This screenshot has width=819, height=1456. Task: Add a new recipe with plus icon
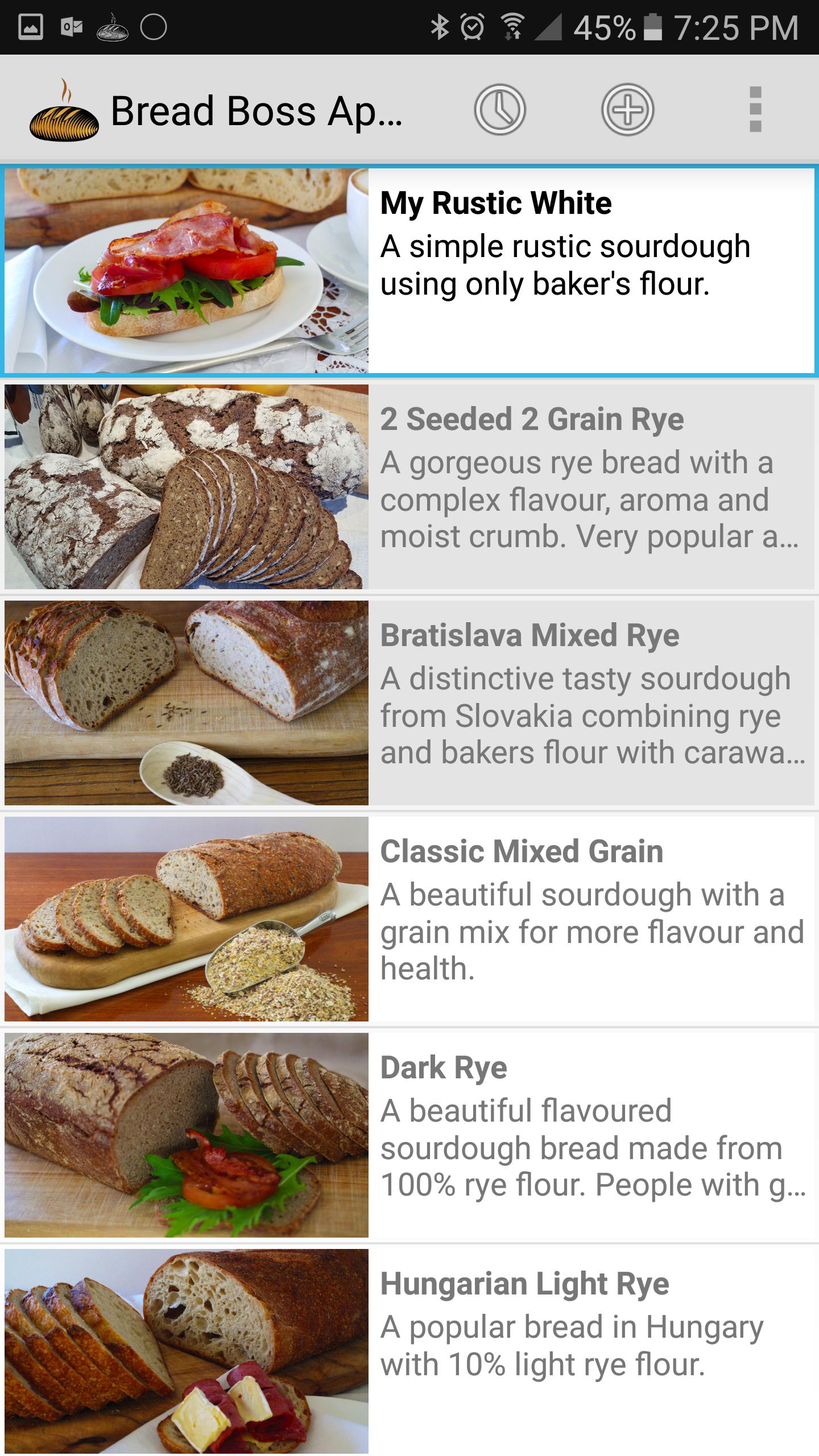627,110
